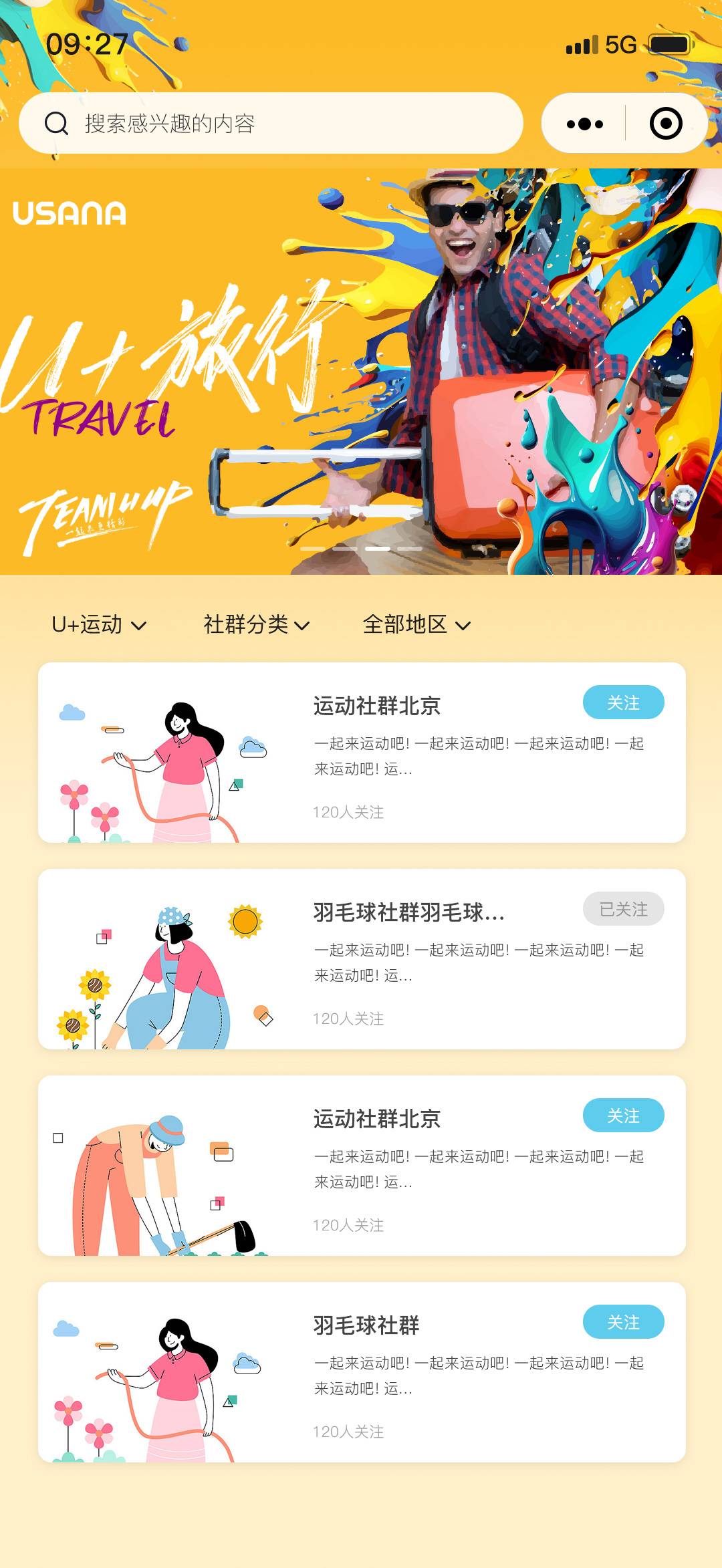The width and height of the screenshot is (722, 1568).
Task: Expand the 全部地区 dropdown
Action: [x=416, y=625]
